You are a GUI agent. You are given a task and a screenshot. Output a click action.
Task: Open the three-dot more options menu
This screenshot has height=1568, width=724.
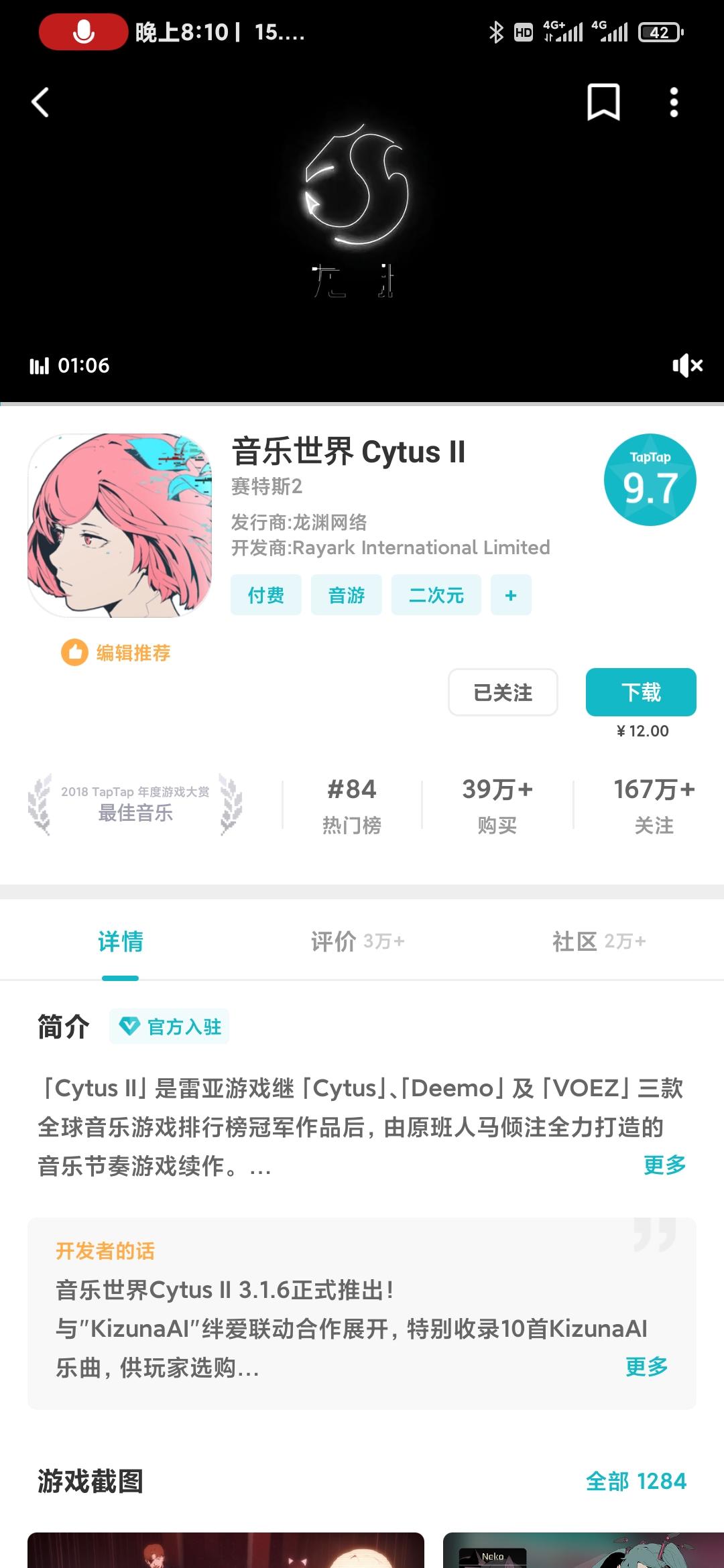(674, 102)
